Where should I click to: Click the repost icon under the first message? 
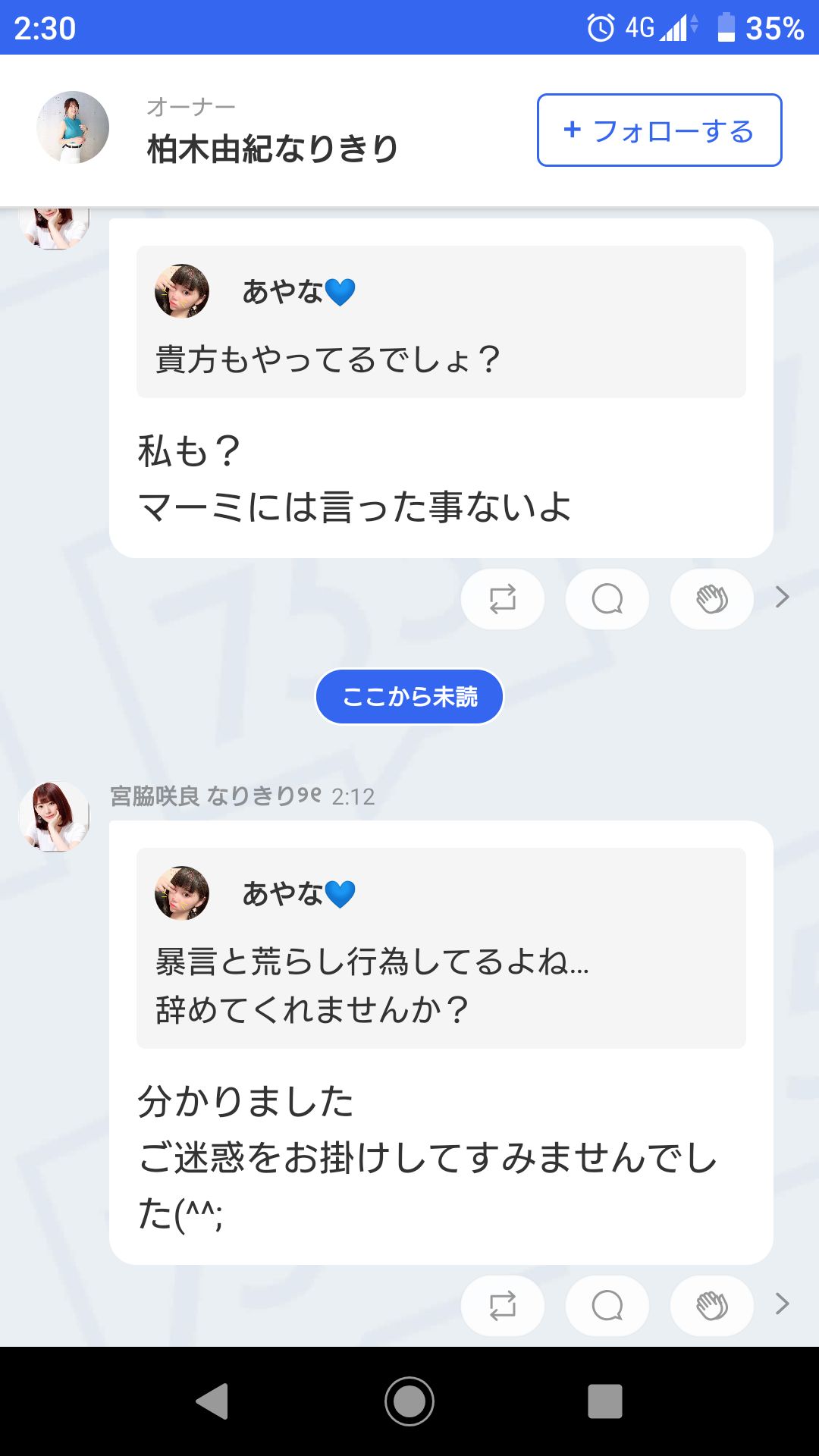(502, 598)
